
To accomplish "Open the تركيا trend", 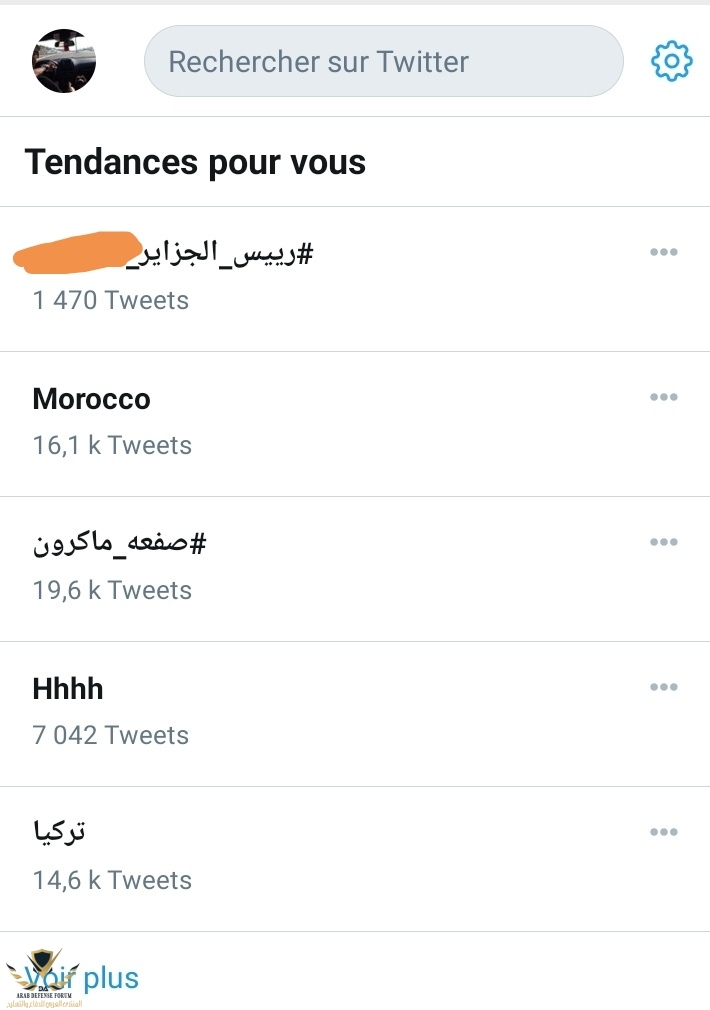I will point(59,832).
